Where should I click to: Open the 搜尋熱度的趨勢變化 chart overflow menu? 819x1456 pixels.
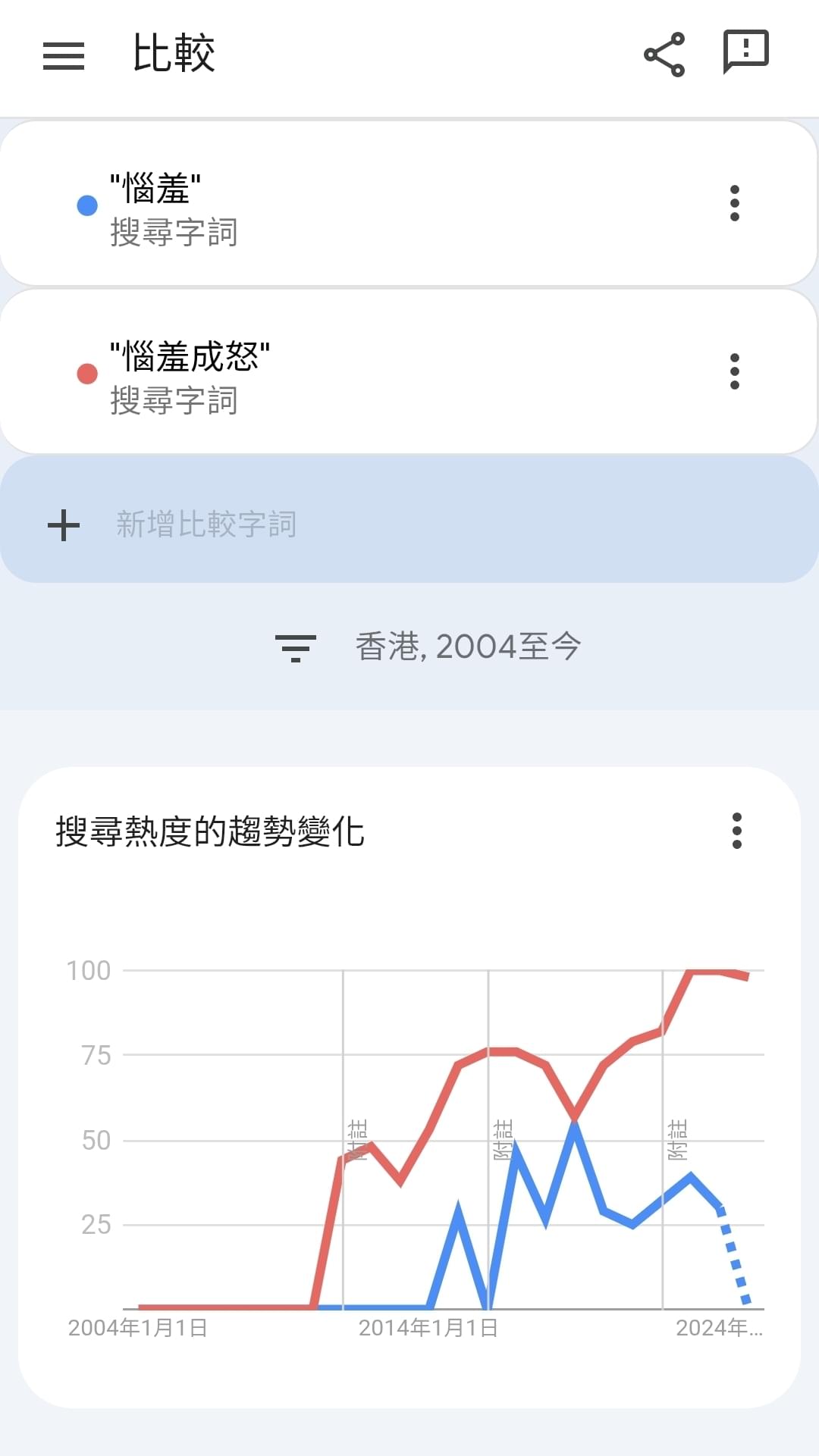736,831
